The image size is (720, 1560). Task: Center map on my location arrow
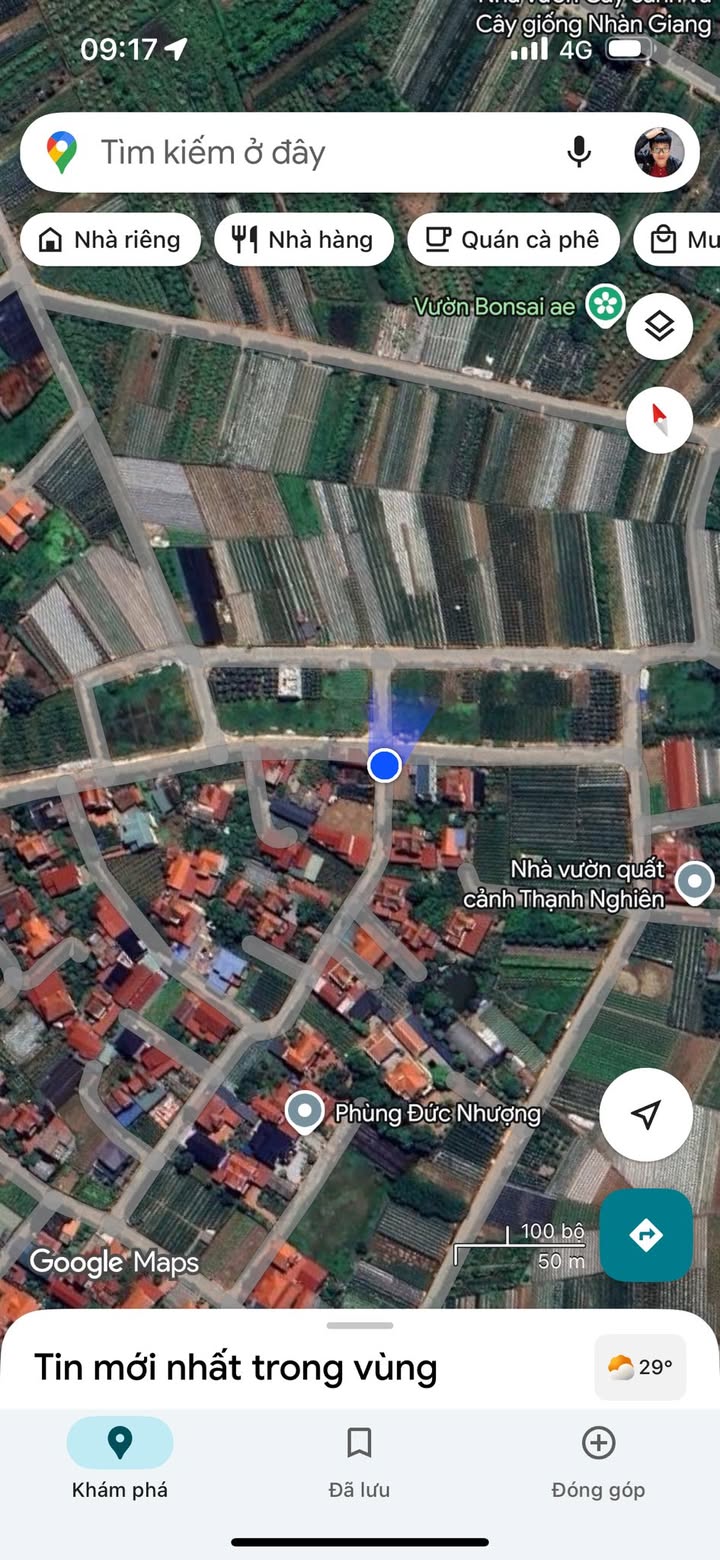coord(646,1114)
